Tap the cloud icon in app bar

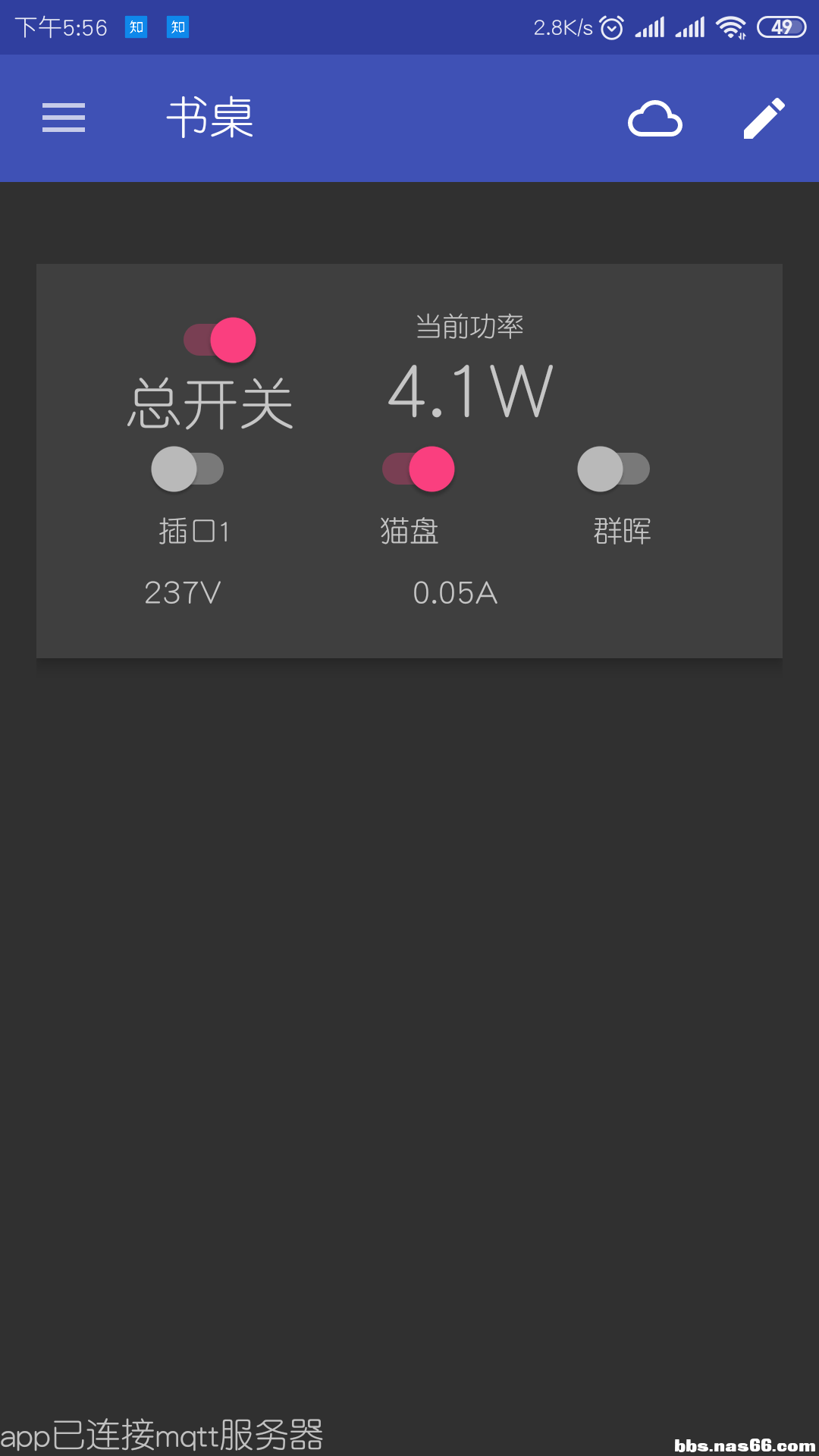[655, 119]
